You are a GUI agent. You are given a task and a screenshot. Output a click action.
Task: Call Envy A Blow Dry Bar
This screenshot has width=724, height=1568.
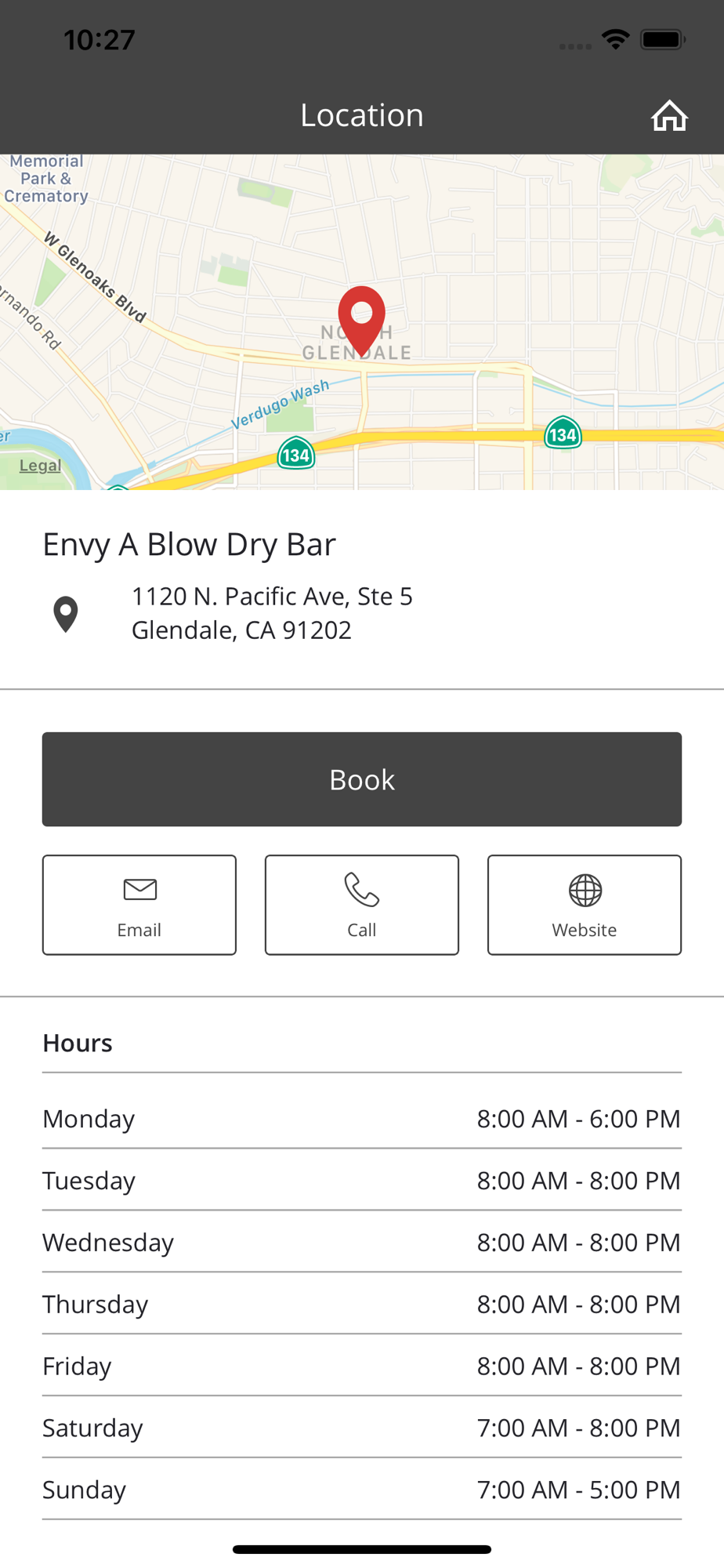[x=362, y=905]
